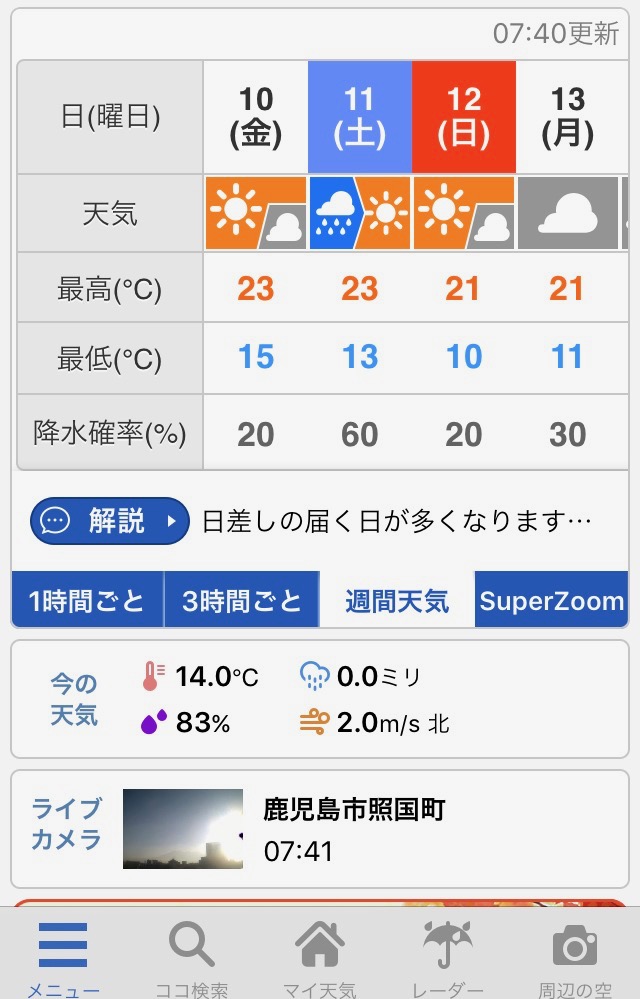View 今の天気 current conditions details

[x=320, y=699]
